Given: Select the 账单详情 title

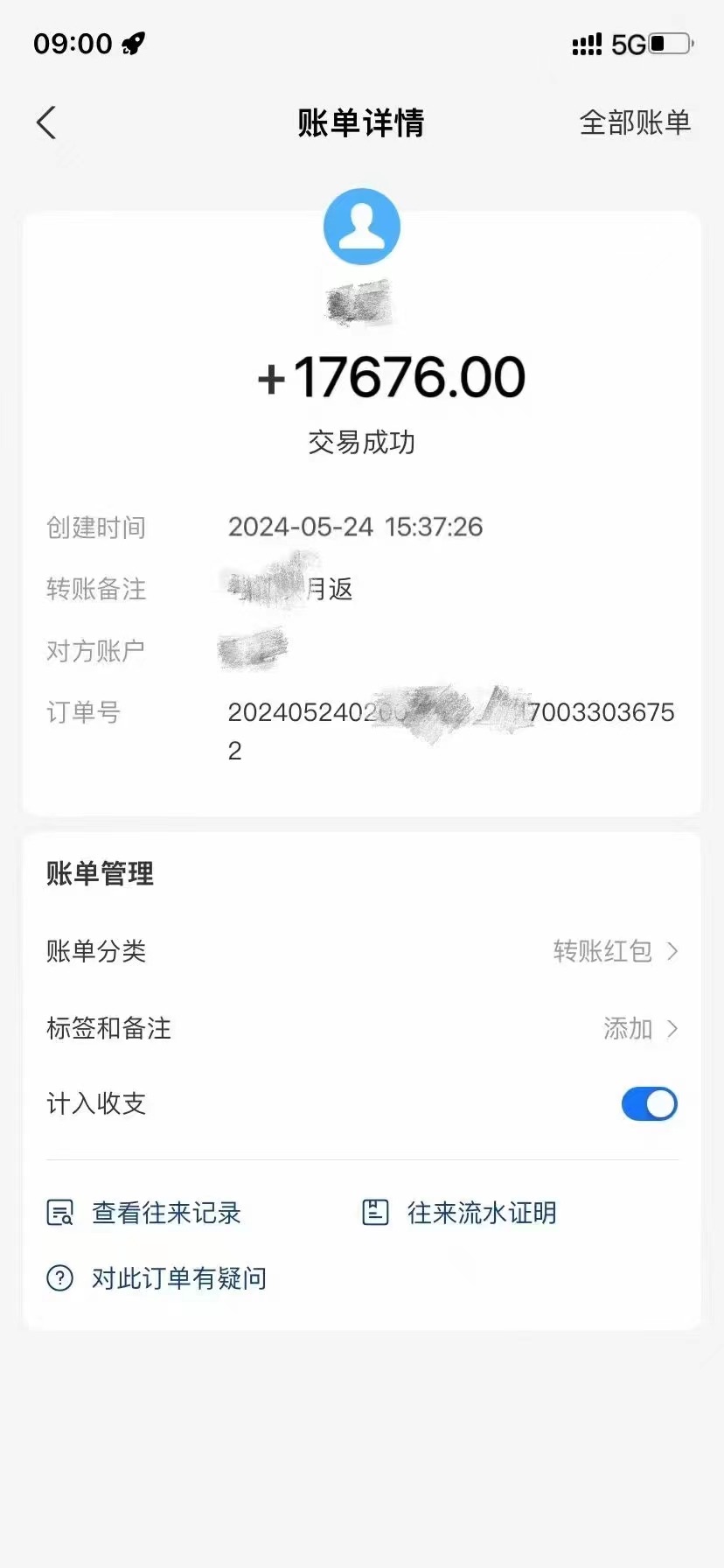Looking at the screenshot, I should coord(361,123).
